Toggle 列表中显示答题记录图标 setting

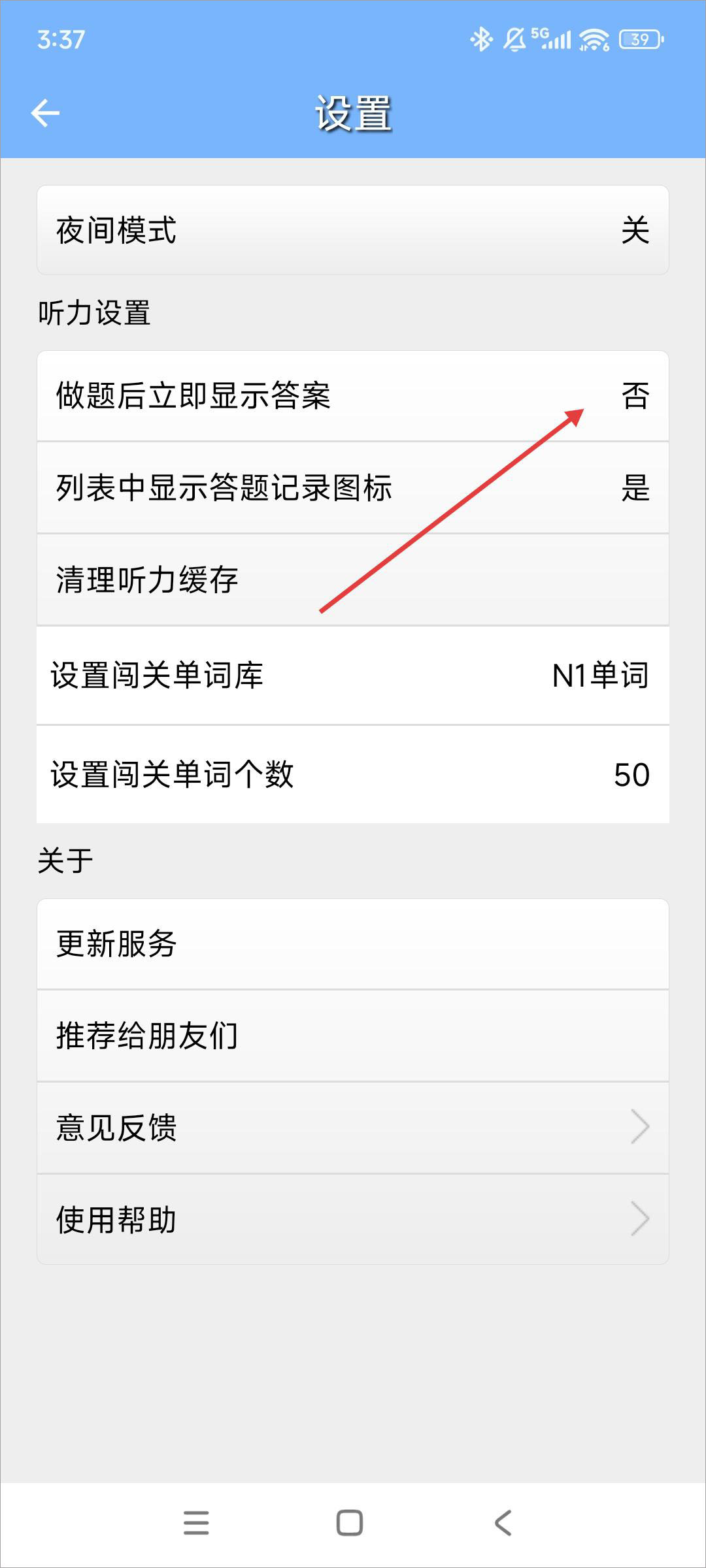click(x=353, y=487)
